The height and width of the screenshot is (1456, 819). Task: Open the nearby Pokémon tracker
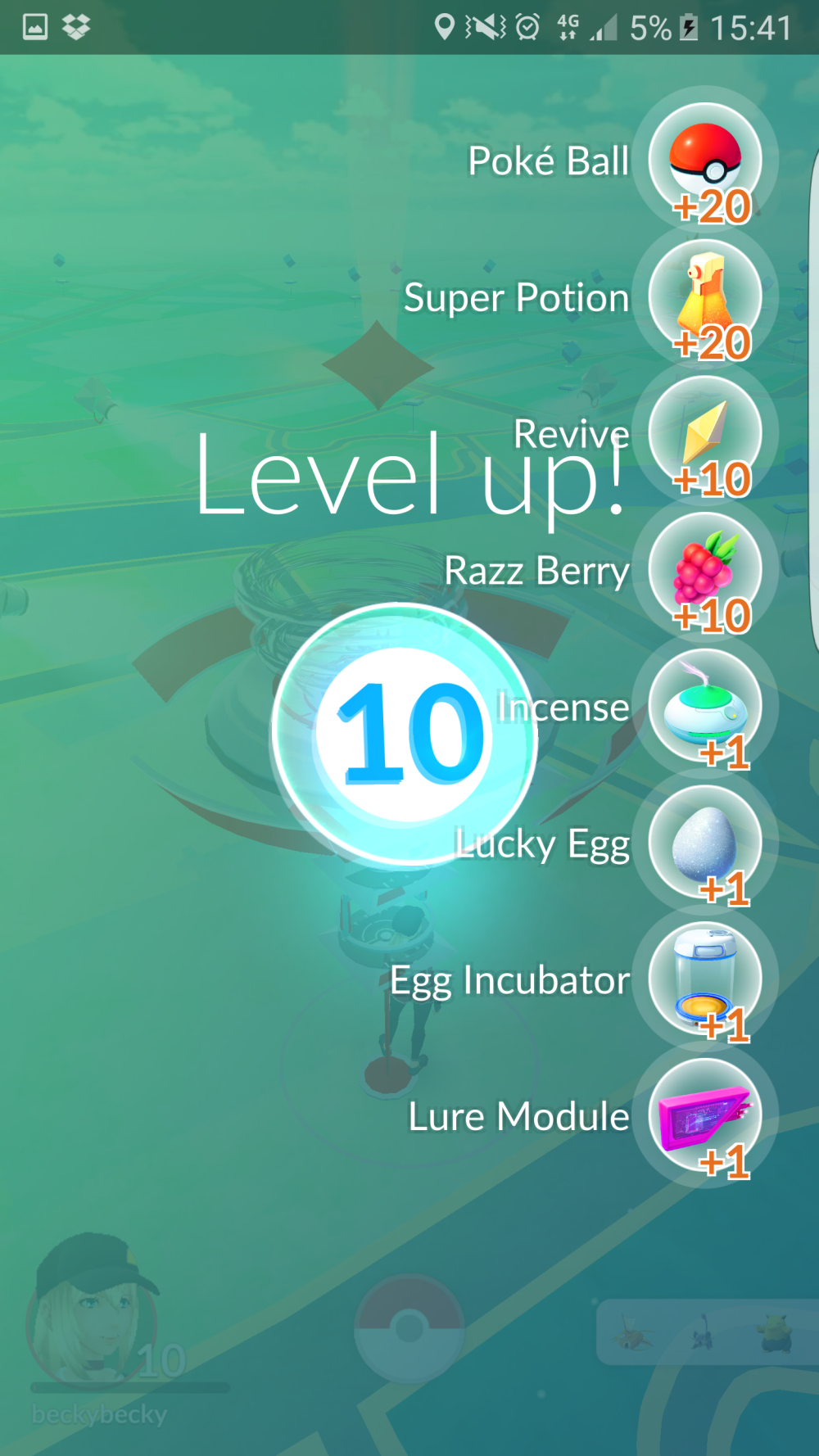706,1332
